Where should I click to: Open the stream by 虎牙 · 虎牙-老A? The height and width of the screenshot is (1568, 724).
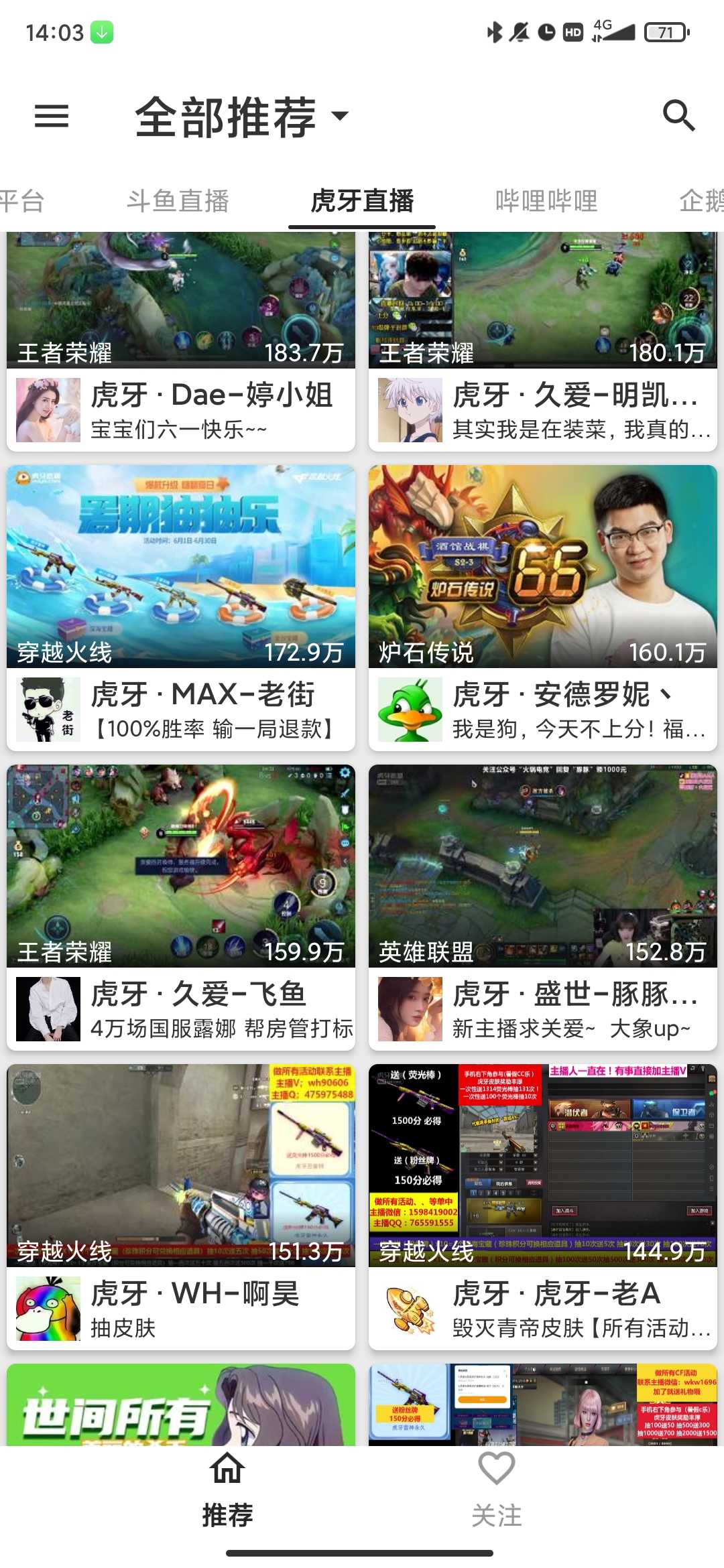(543, 1206)
